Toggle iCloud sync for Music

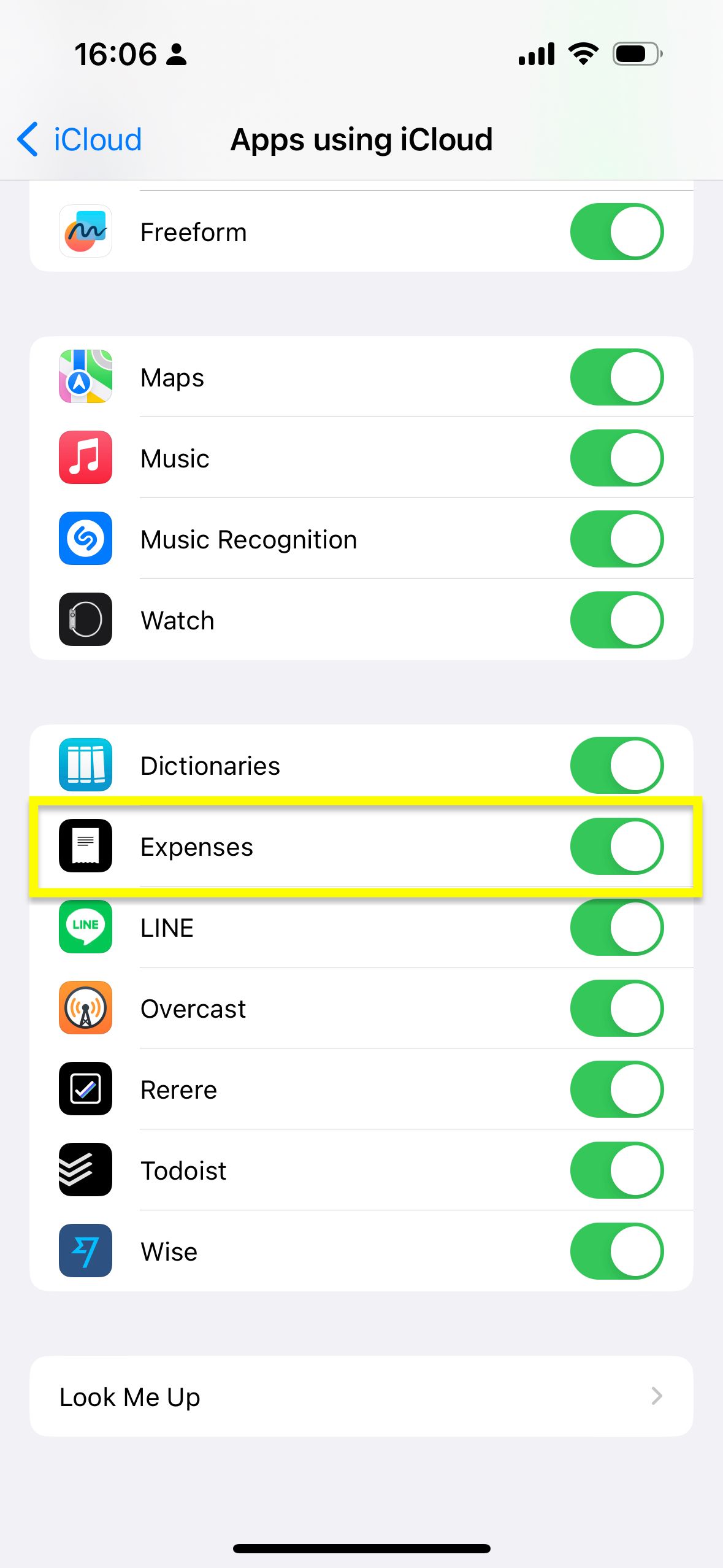tap(616, 458)
